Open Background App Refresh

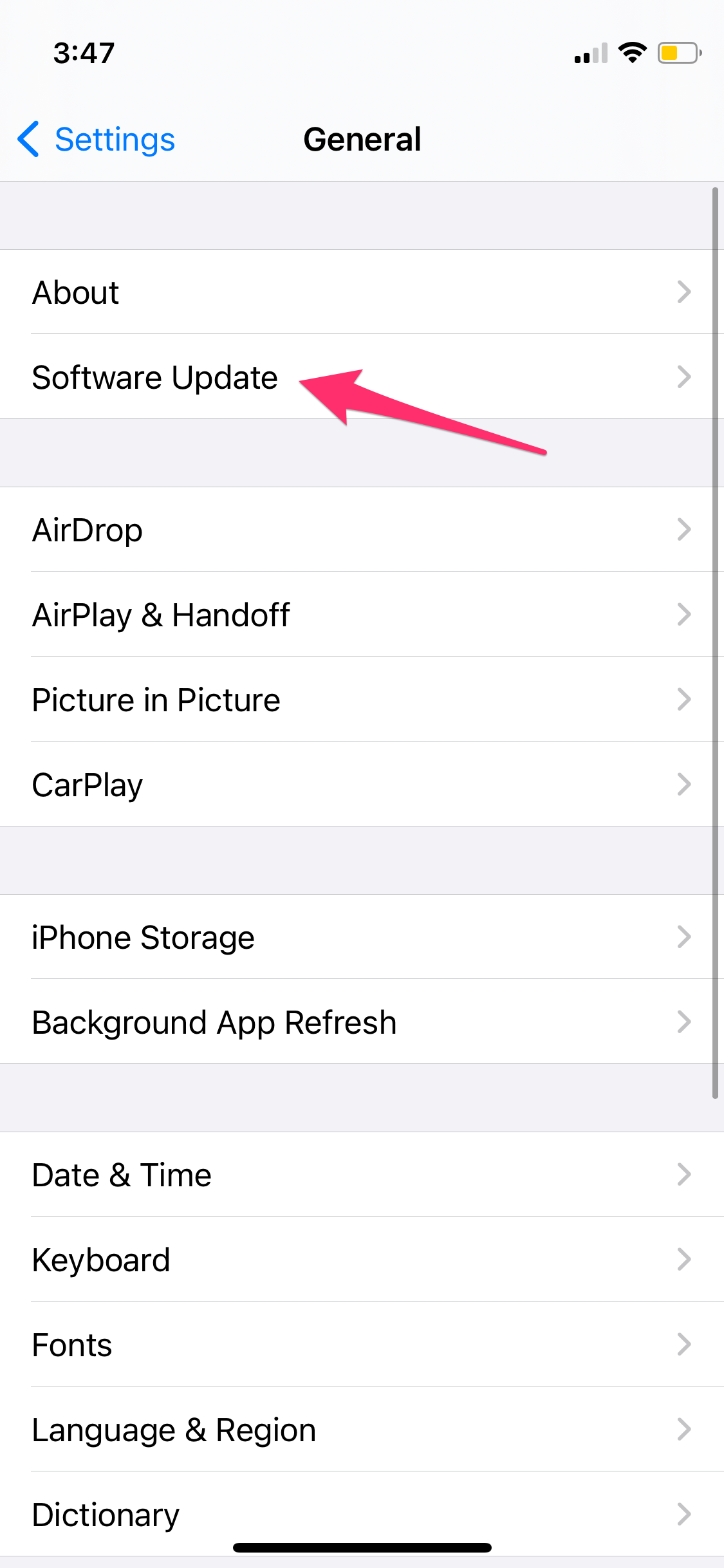point(362,1022)
